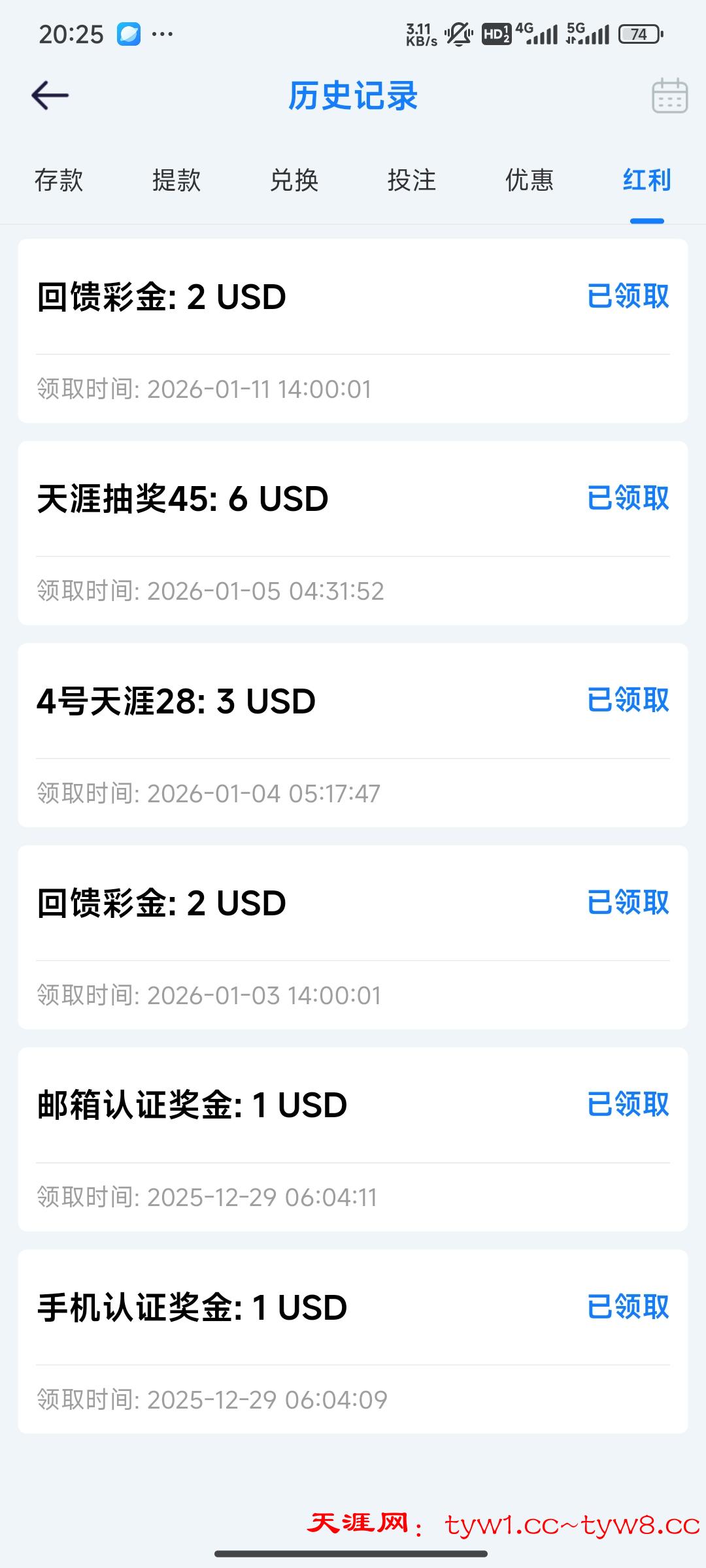View the 优惠 tab

pos(529,180)
